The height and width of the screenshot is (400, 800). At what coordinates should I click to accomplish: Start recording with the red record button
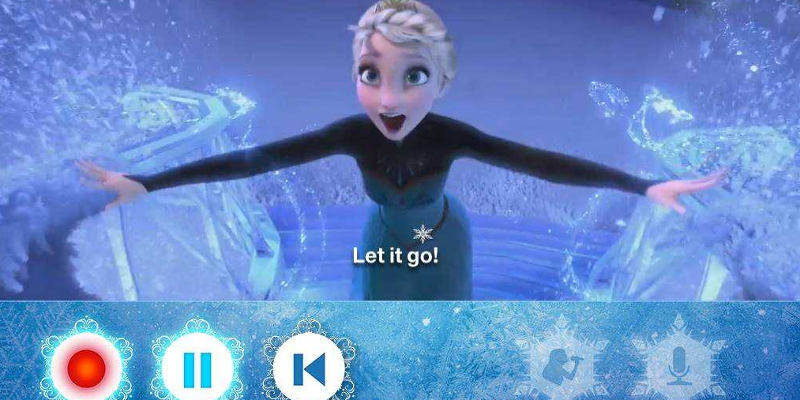coord(87,366)
